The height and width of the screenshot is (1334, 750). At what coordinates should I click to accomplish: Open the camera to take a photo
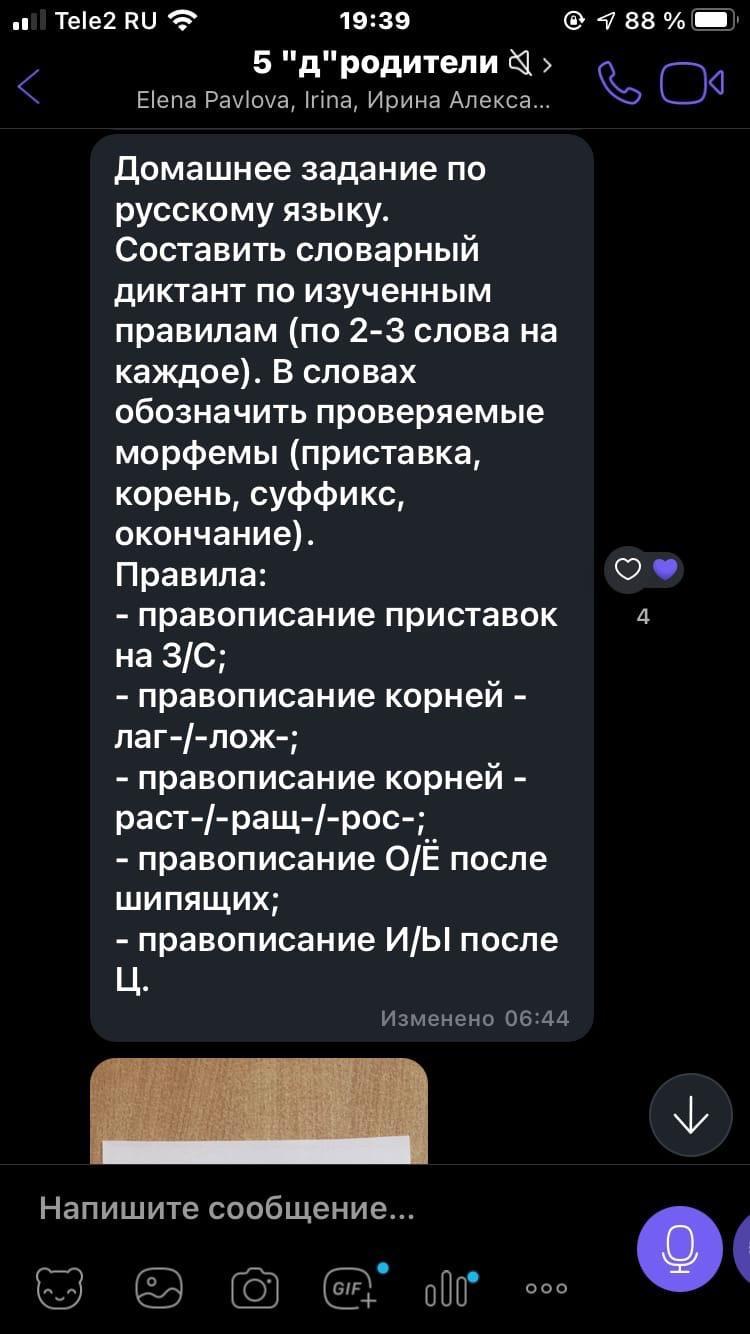pyautogui.click(x=254, y=1288)
